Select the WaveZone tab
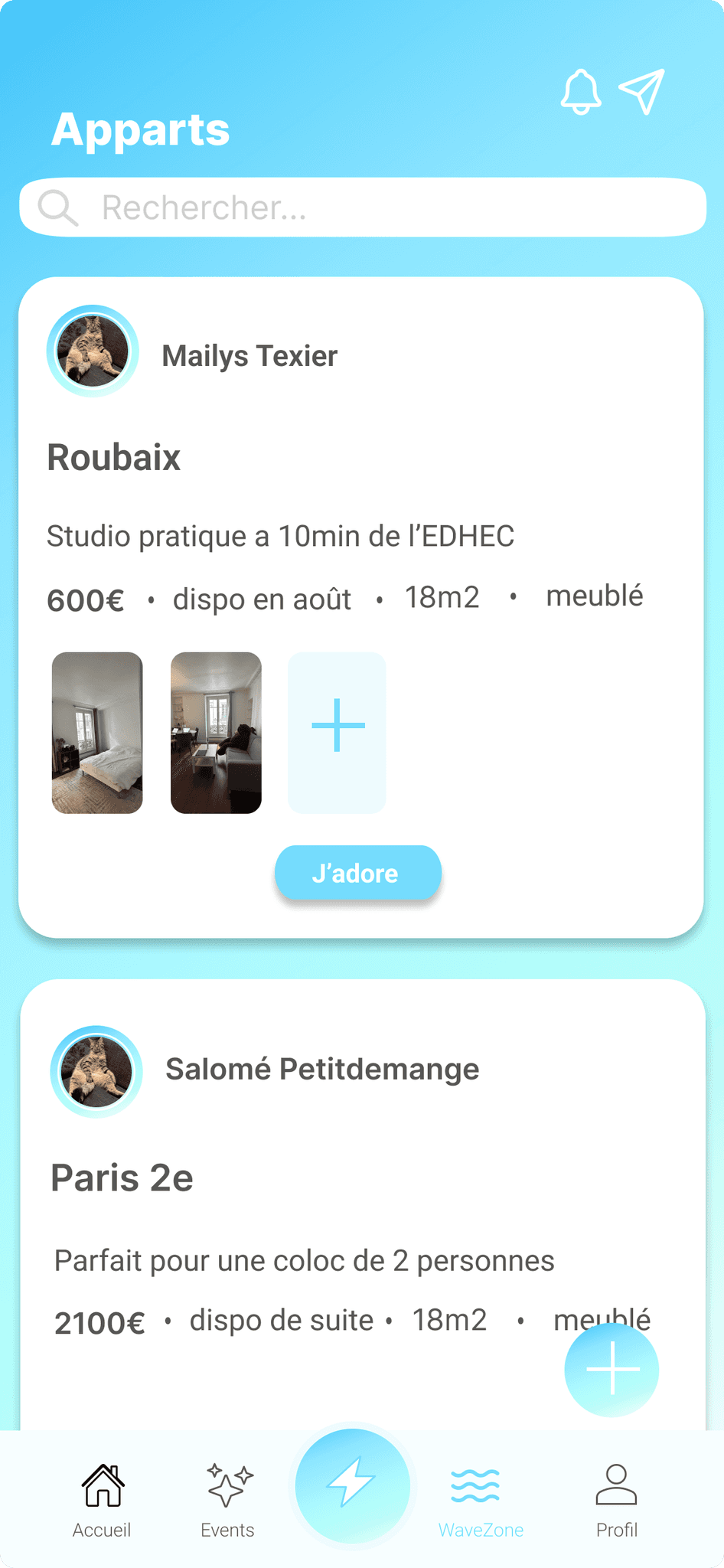This screenshot has width=724, height=1568. pos(481,1500)
